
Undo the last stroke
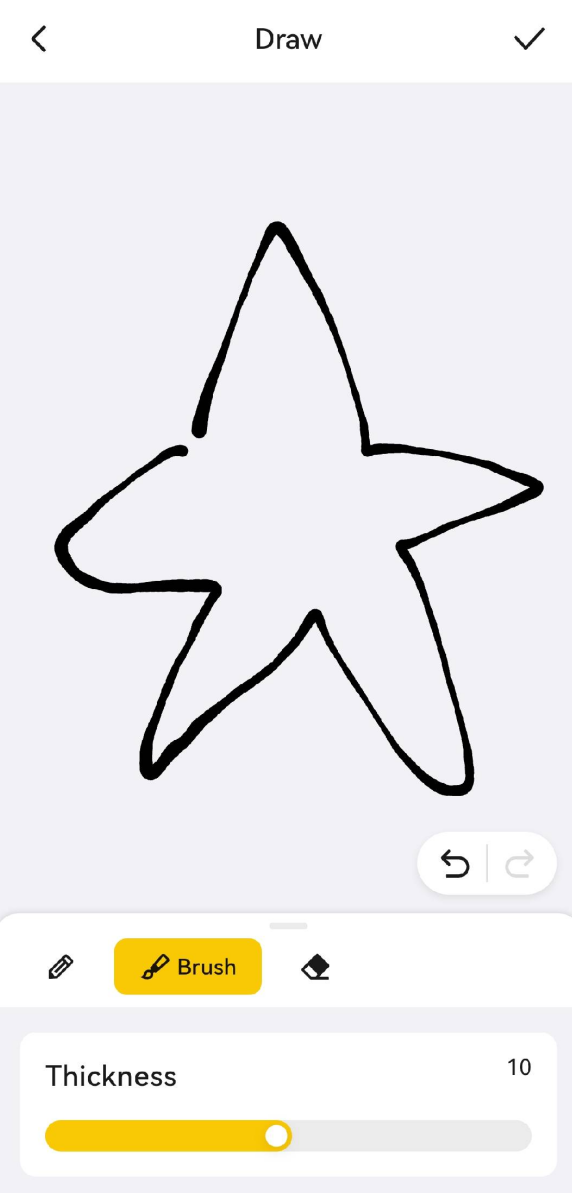click(x=455, y=864)
